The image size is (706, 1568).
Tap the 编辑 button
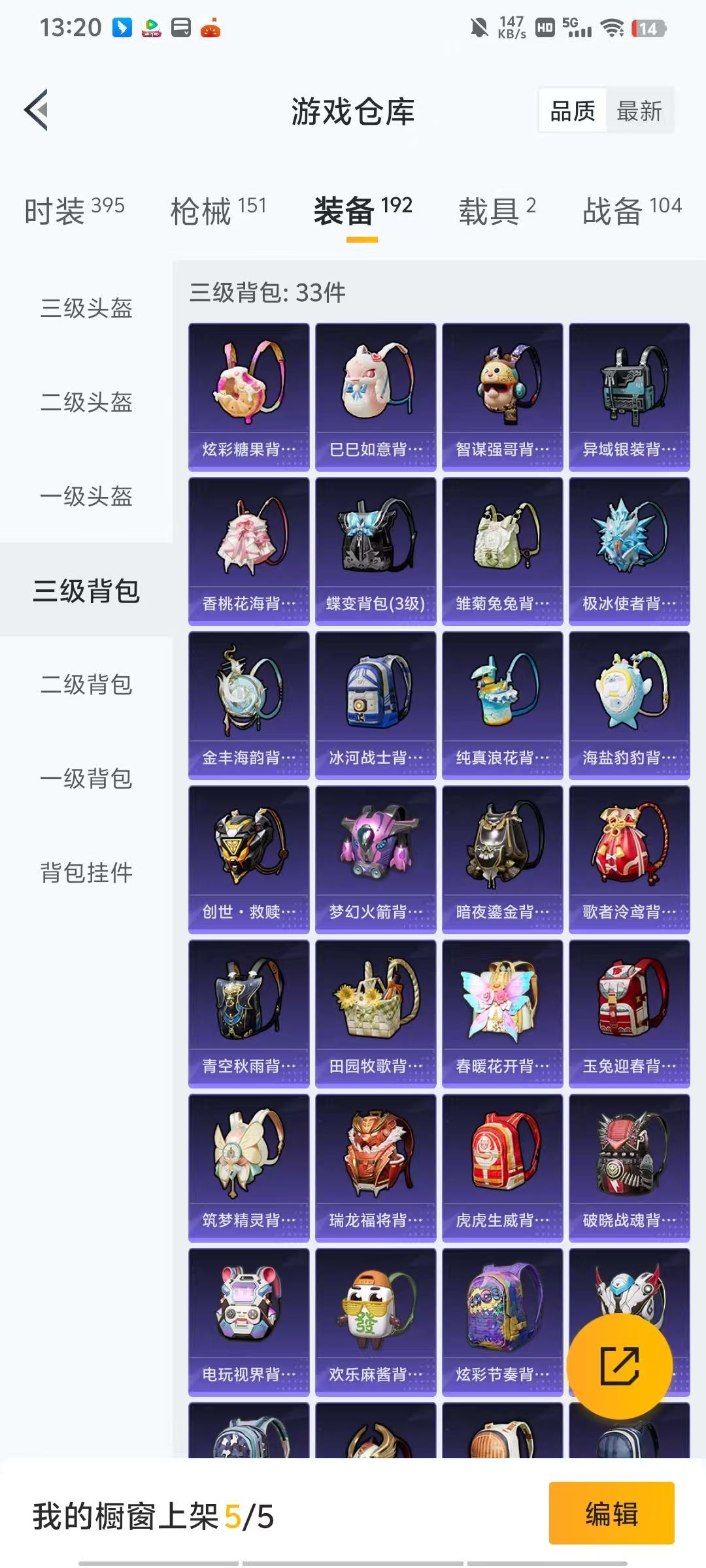coord(612,1516)
